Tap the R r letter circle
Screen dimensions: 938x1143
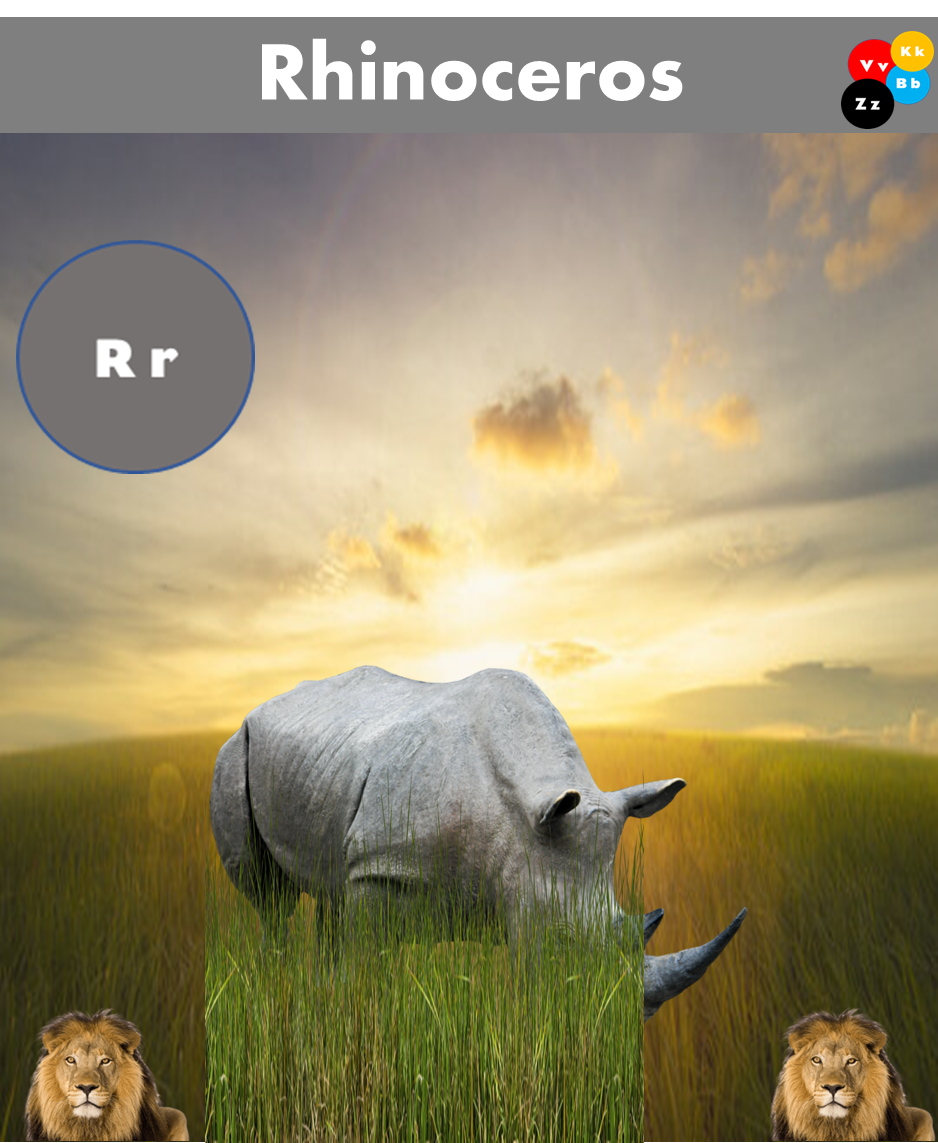click(136, 357)
